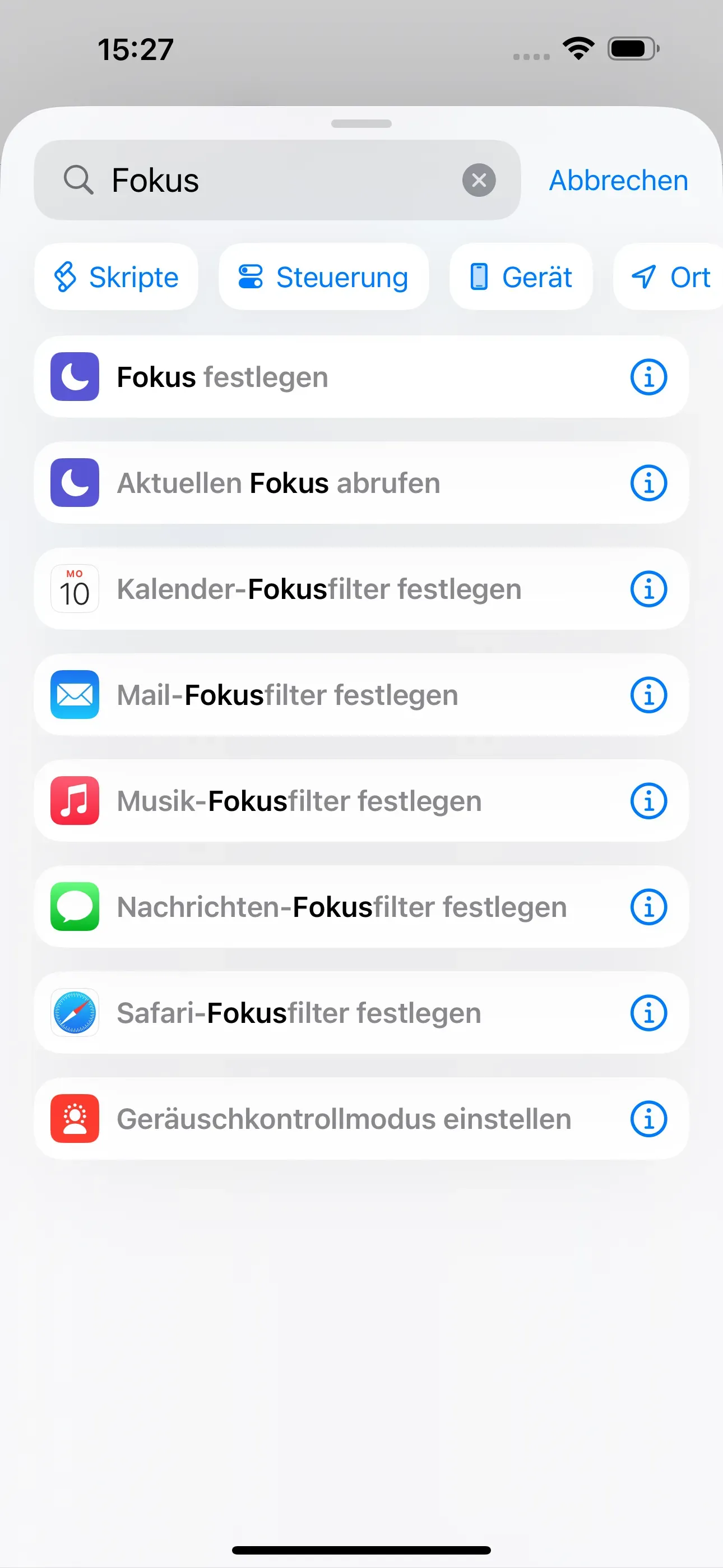
Task: Add the Fokus festlegen action
Action: [x=361, y=377]
